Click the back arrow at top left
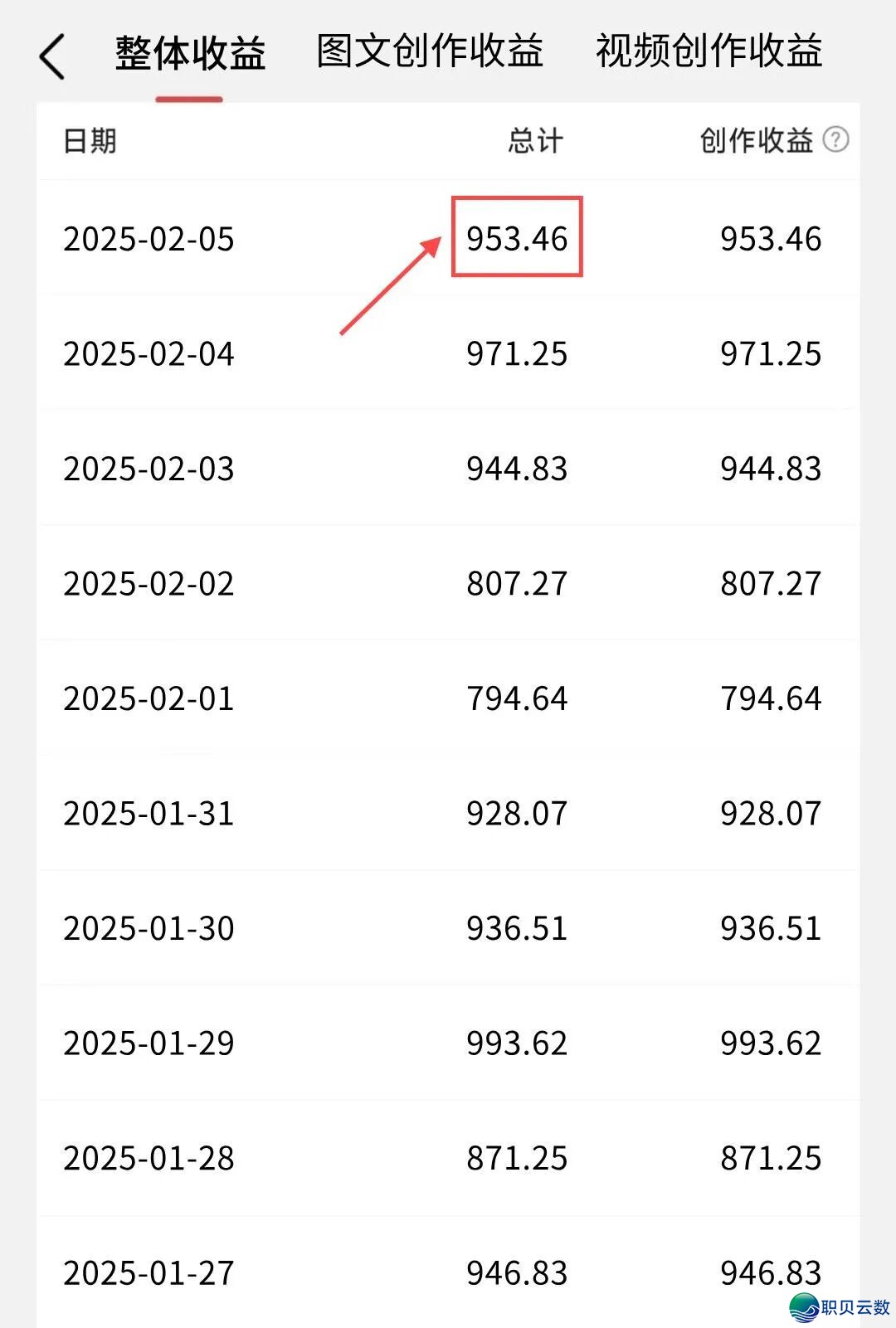 pos(53,56)
